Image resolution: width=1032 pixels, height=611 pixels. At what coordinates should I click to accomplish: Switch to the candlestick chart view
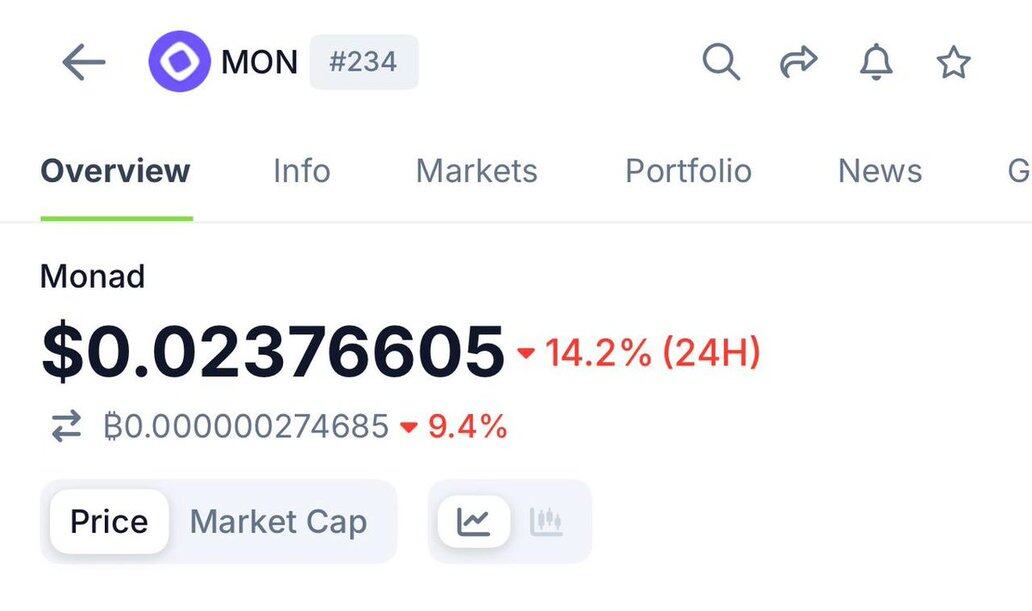[546, 522]
